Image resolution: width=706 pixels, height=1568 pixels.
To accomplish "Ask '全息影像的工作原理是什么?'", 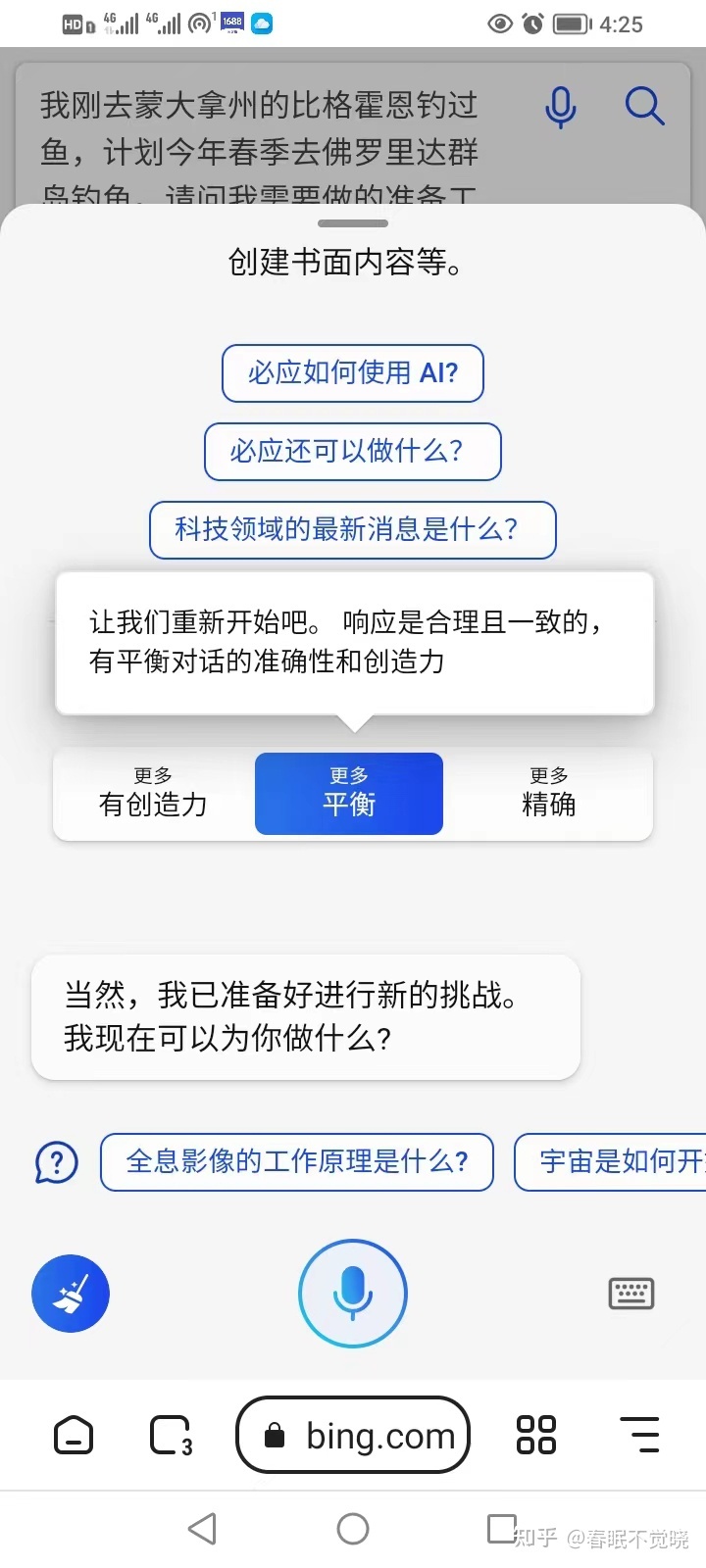I will pyautogui.click(x=297, y=1162).
